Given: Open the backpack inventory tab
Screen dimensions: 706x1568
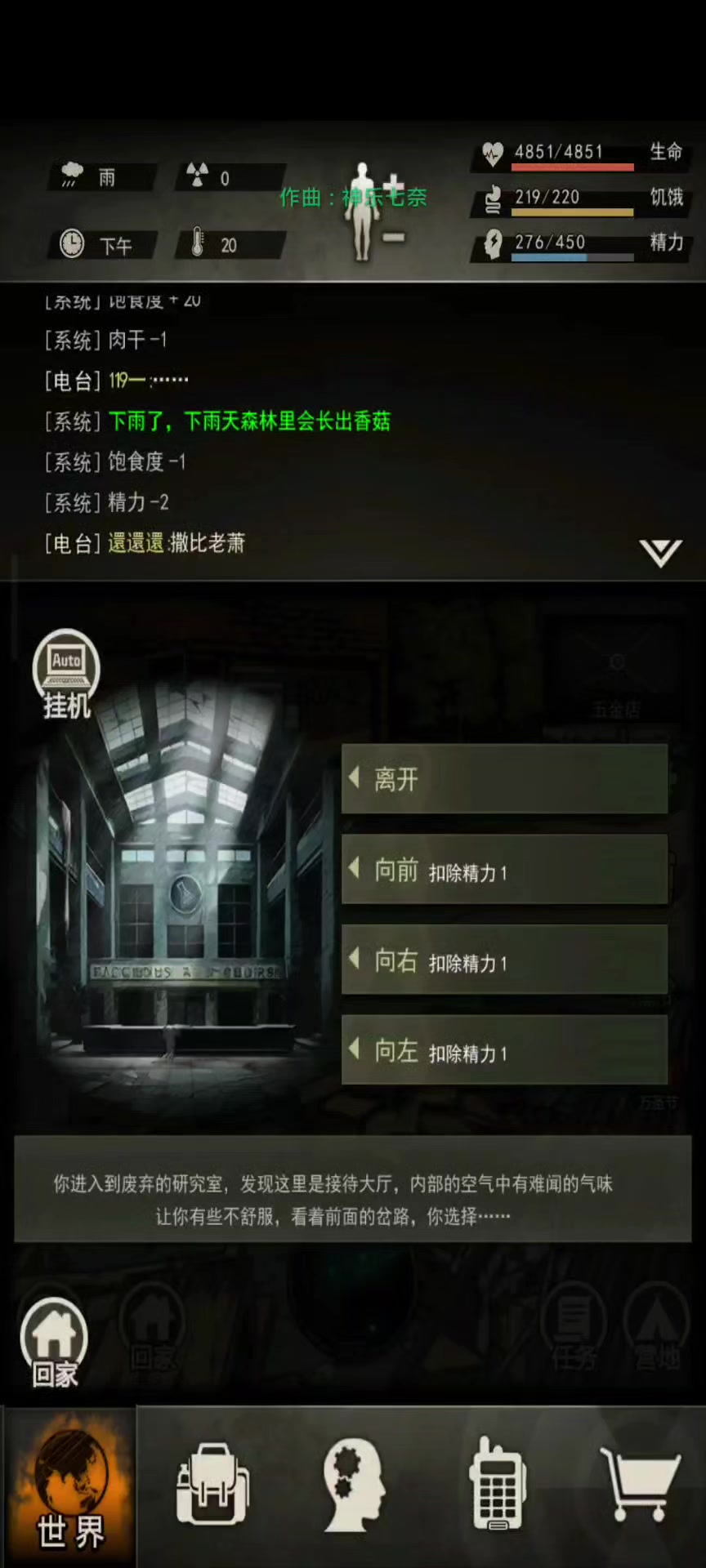Looking at the screenshot, I should click(x=212, y=1484).
